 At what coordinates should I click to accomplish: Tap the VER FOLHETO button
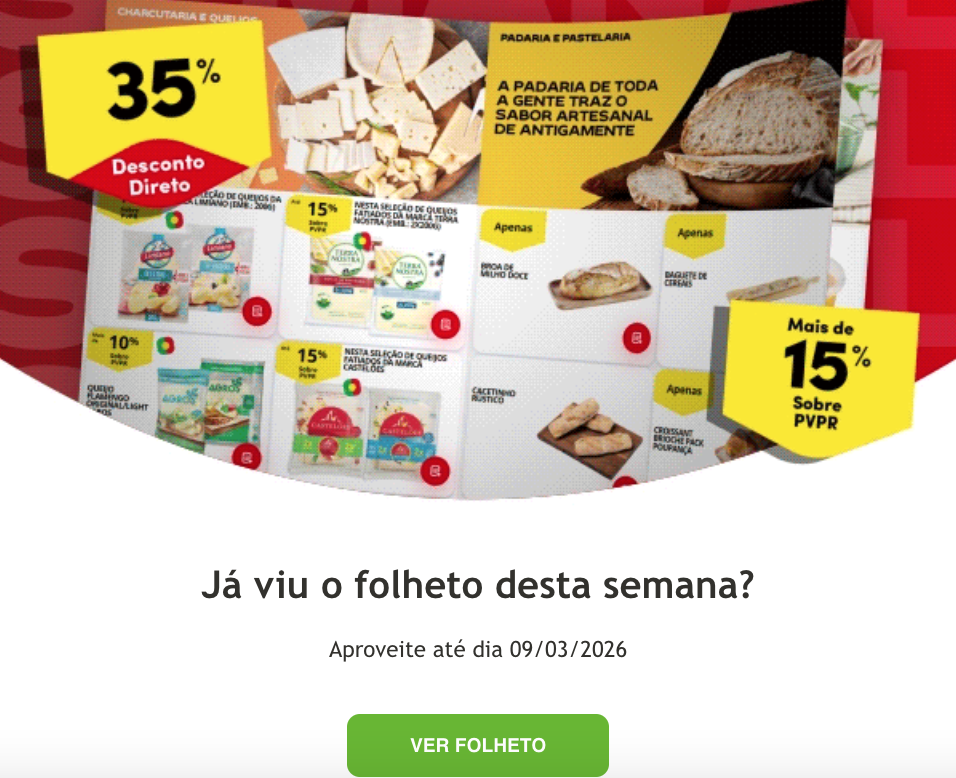click(x=477, y=745)
